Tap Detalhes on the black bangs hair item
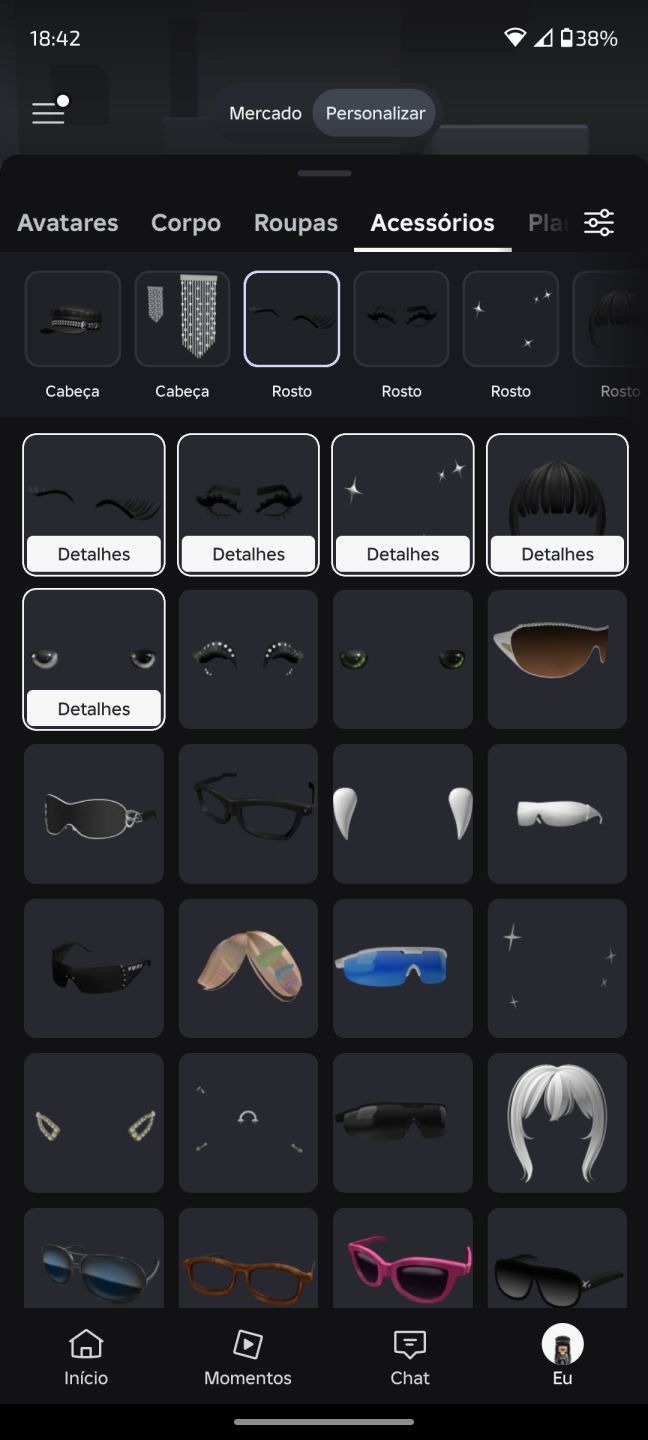The image size is (648, 1440). coord(557,554)
